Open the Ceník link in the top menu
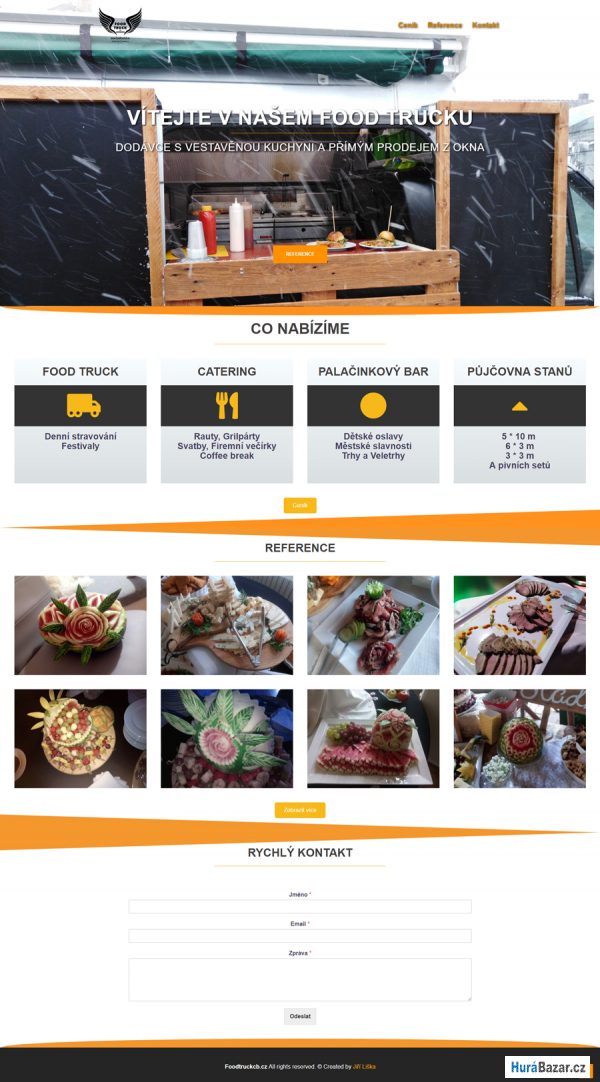The width and height of the screenshot is (600, 1082). tap(408, 25)
